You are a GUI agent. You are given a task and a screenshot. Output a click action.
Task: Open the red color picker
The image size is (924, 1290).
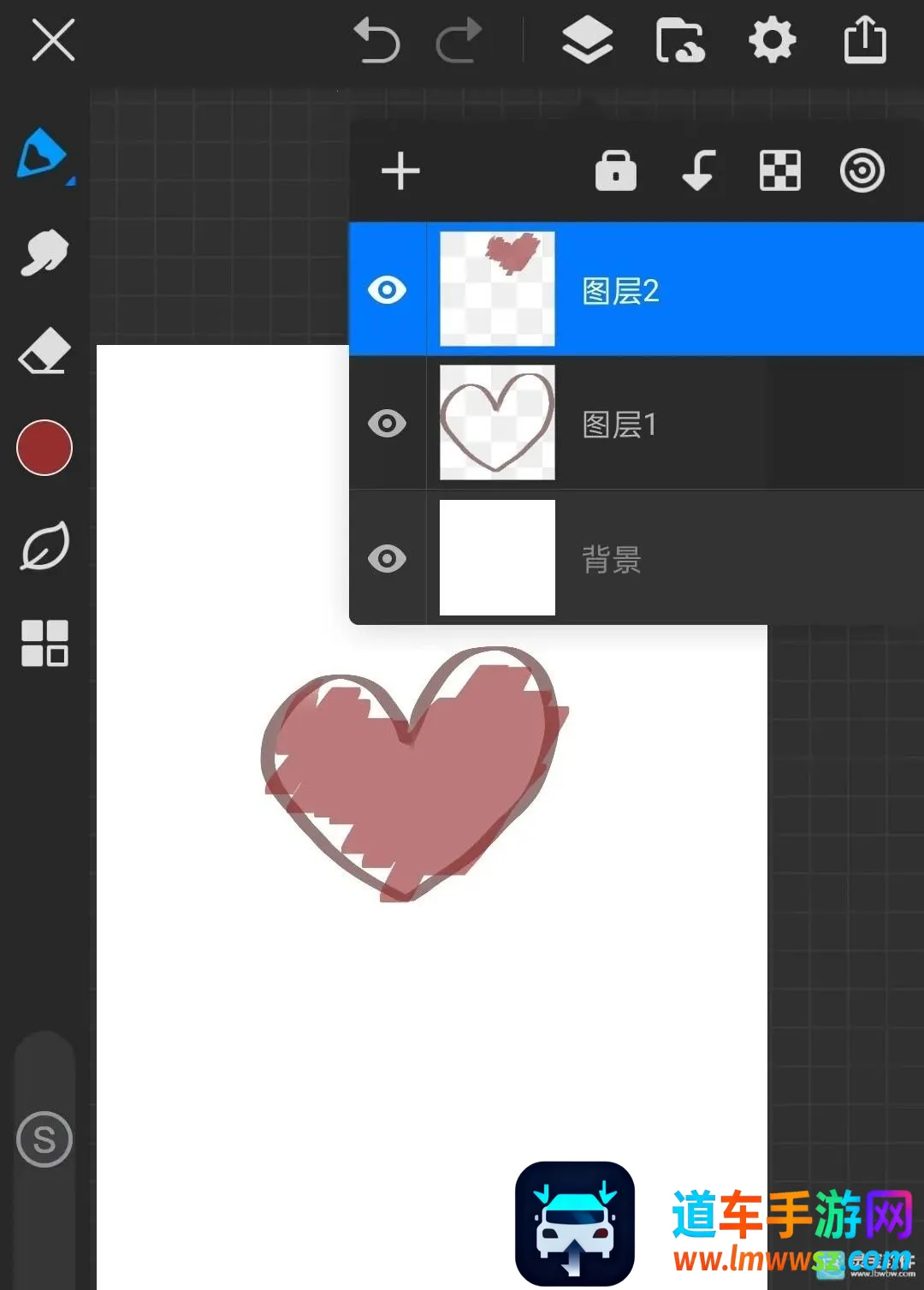(44, 447)
